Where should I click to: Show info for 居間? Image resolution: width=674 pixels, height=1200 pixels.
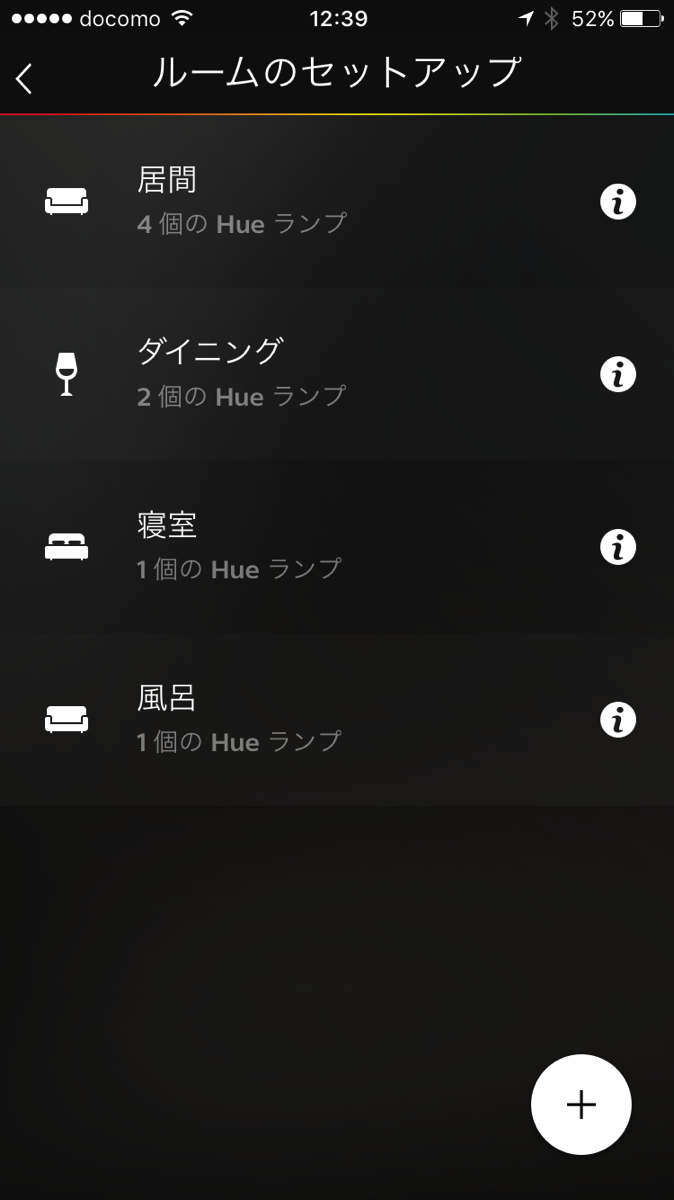pyautogui.click(x=618, y=202)
